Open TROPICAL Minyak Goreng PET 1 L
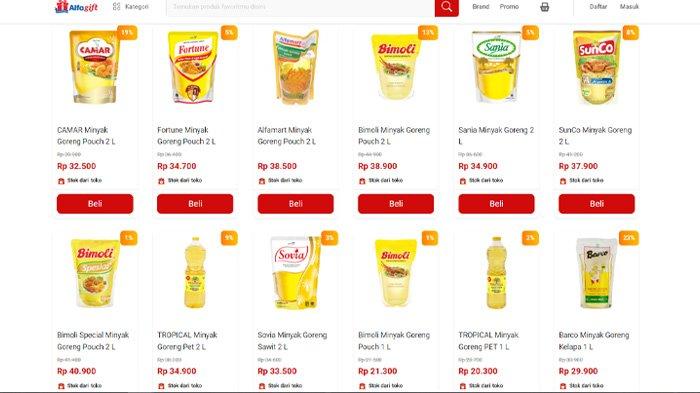Image resolution: width=700 pixels, height=393 pixels. pyautogui.click(x=488, y=341)
